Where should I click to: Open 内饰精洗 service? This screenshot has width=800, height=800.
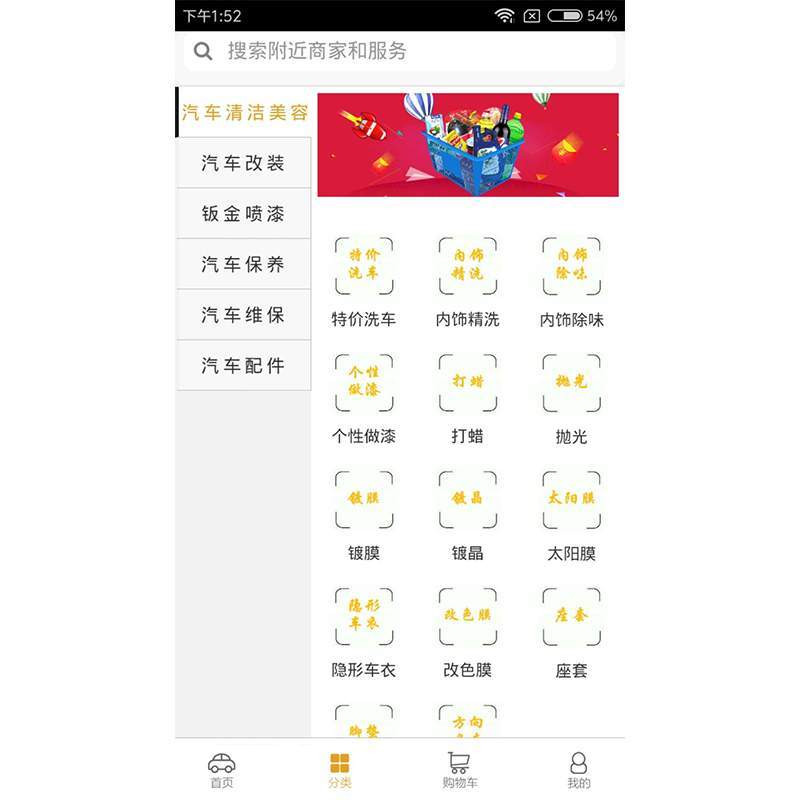click(x=467, y=283)
